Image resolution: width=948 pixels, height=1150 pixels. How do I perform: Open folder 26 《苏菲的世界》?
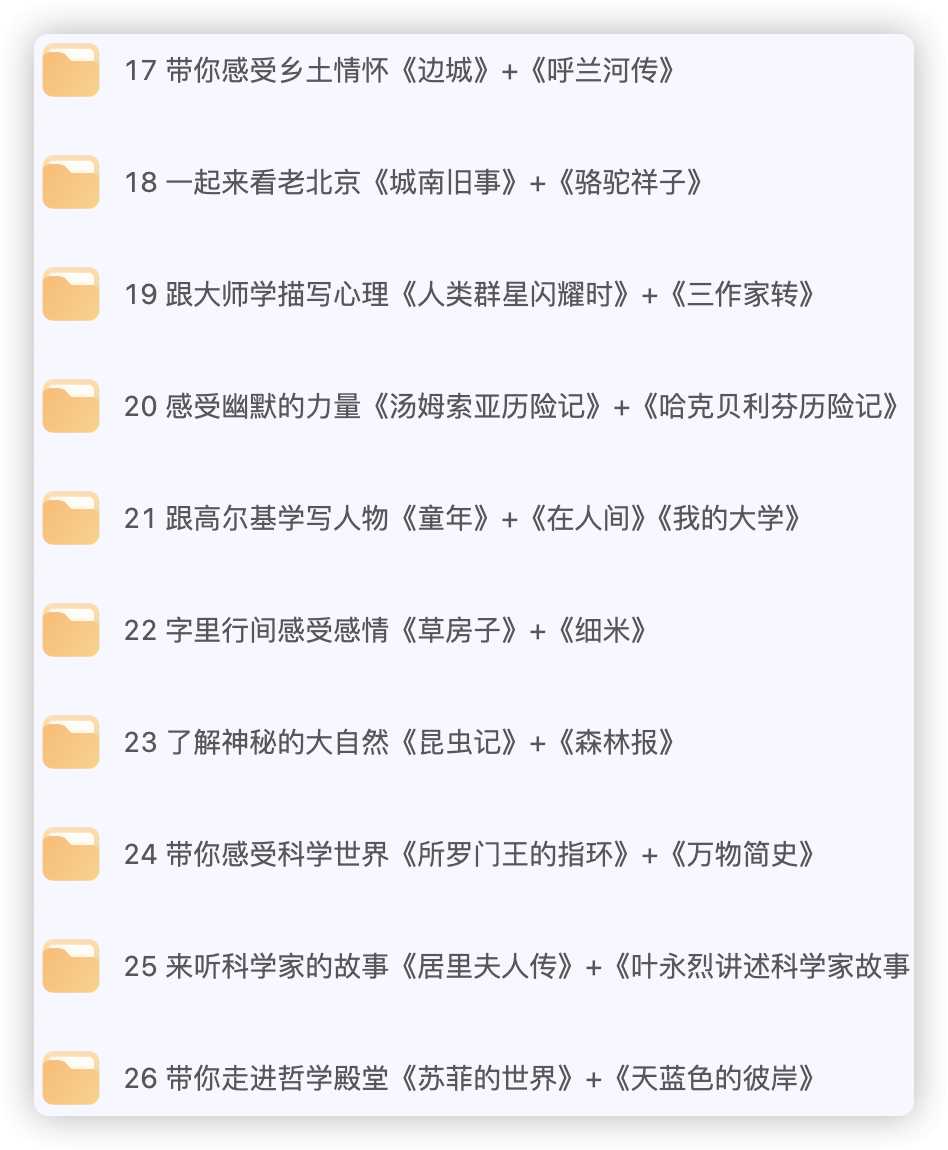pyautogui.click(x=470, y=1079)
